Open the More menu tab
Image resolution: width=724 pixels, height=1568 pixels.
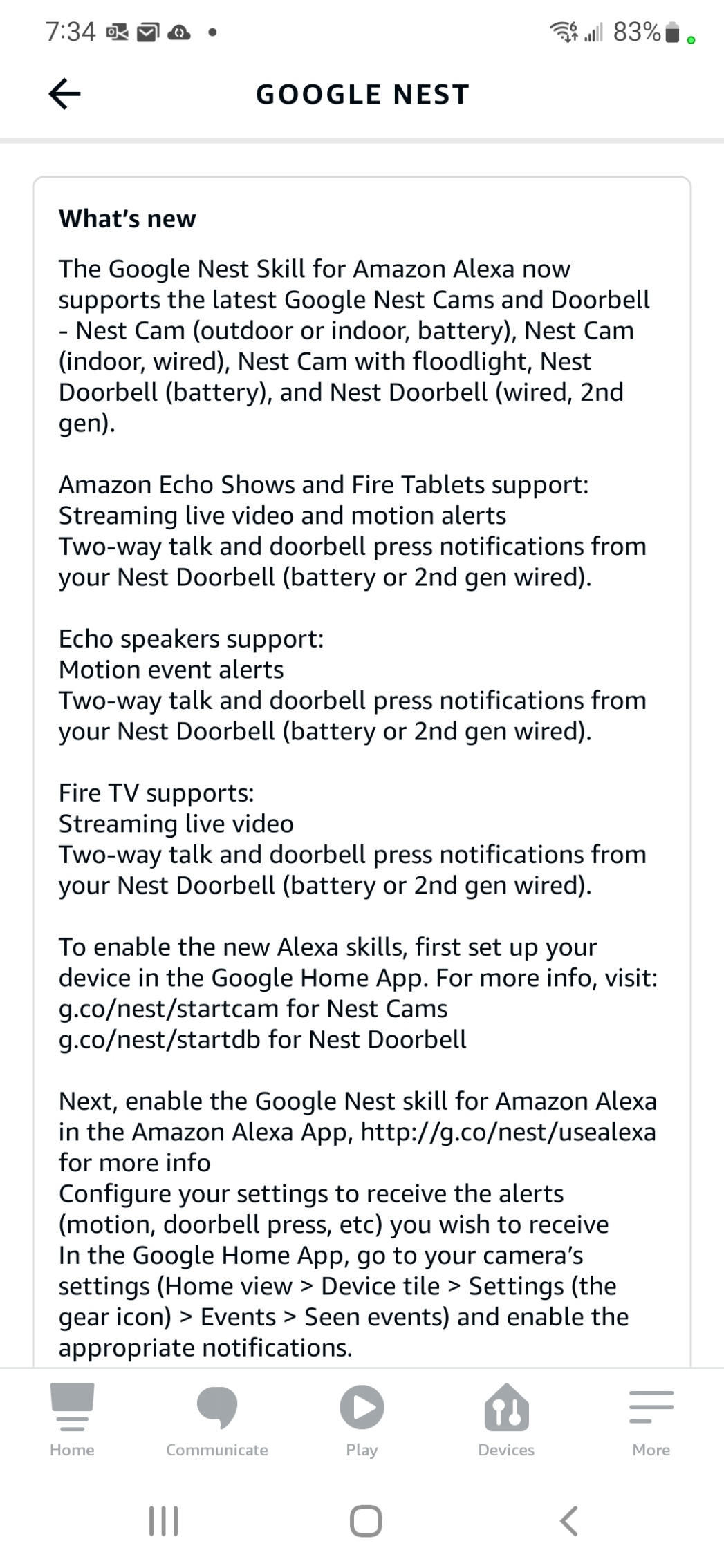pos(651,1419)
